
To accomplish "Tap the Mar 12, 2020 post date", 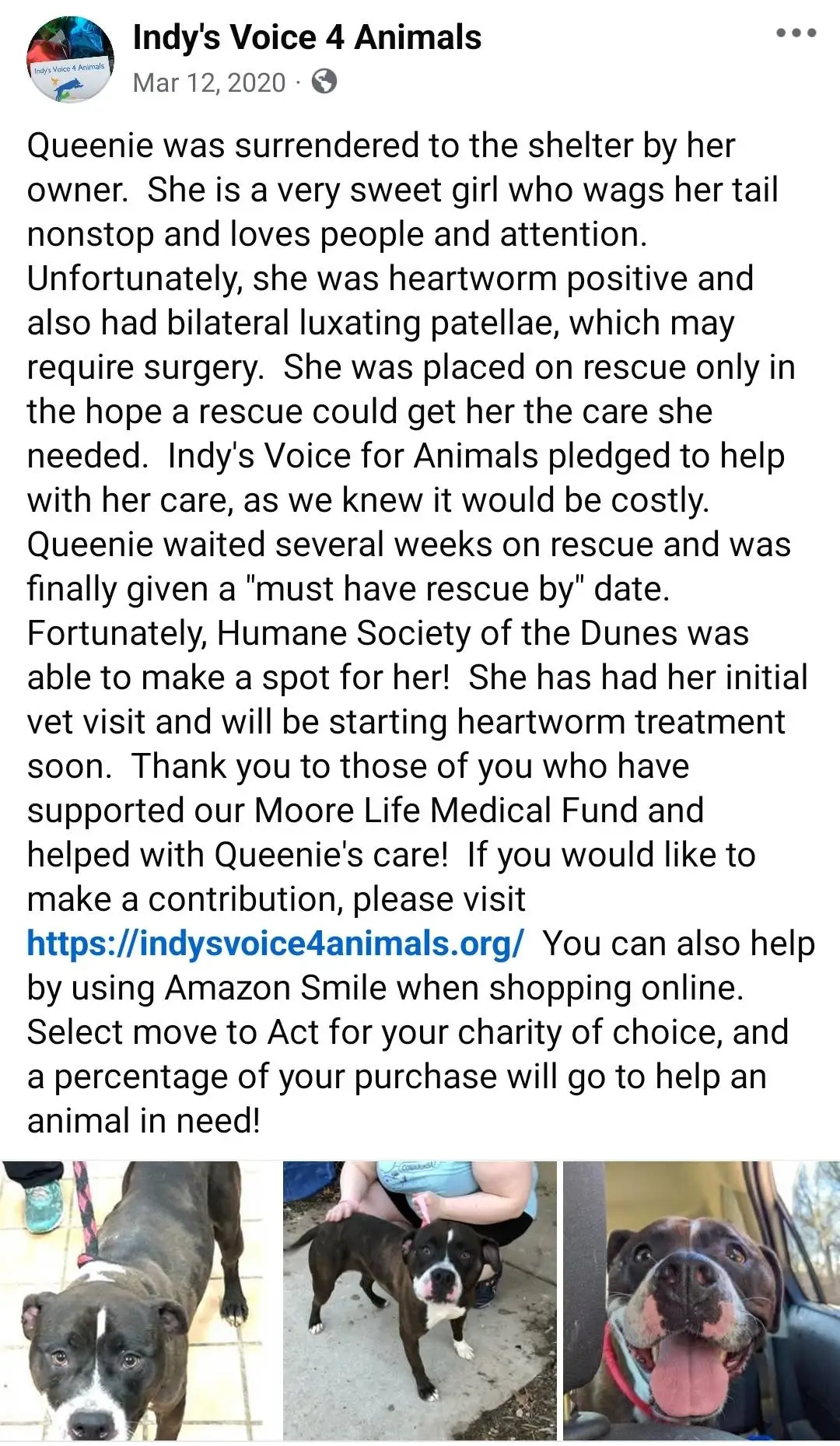I will 209,82.
